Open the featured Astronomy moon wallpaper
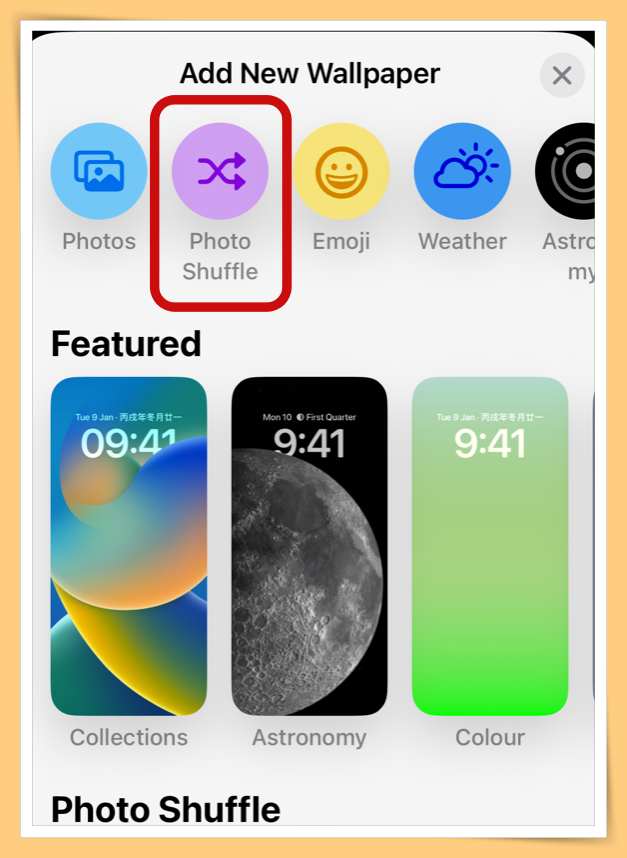 309,546
